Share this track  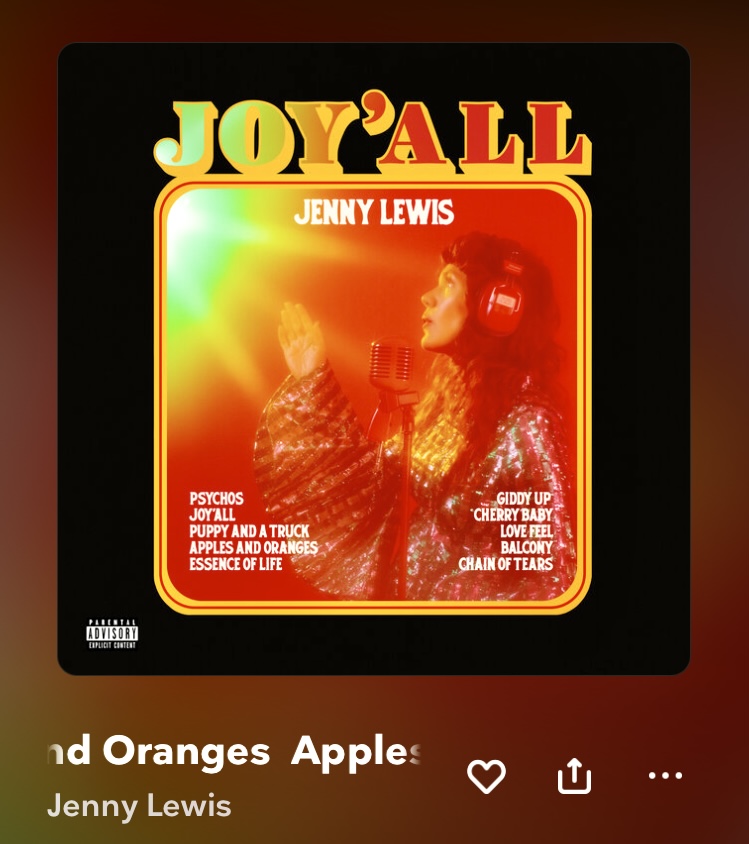575,776
